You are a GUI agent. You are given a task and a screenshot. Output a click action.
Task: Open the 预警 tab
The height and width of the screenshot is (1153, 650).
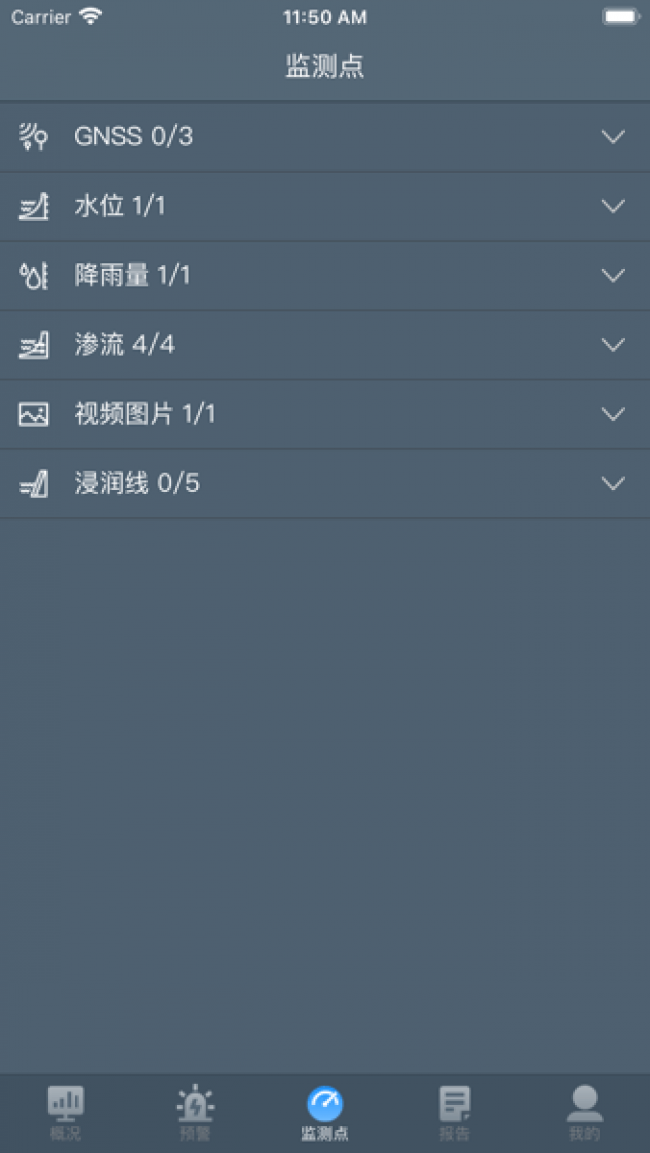click(x=195, y=1113)
